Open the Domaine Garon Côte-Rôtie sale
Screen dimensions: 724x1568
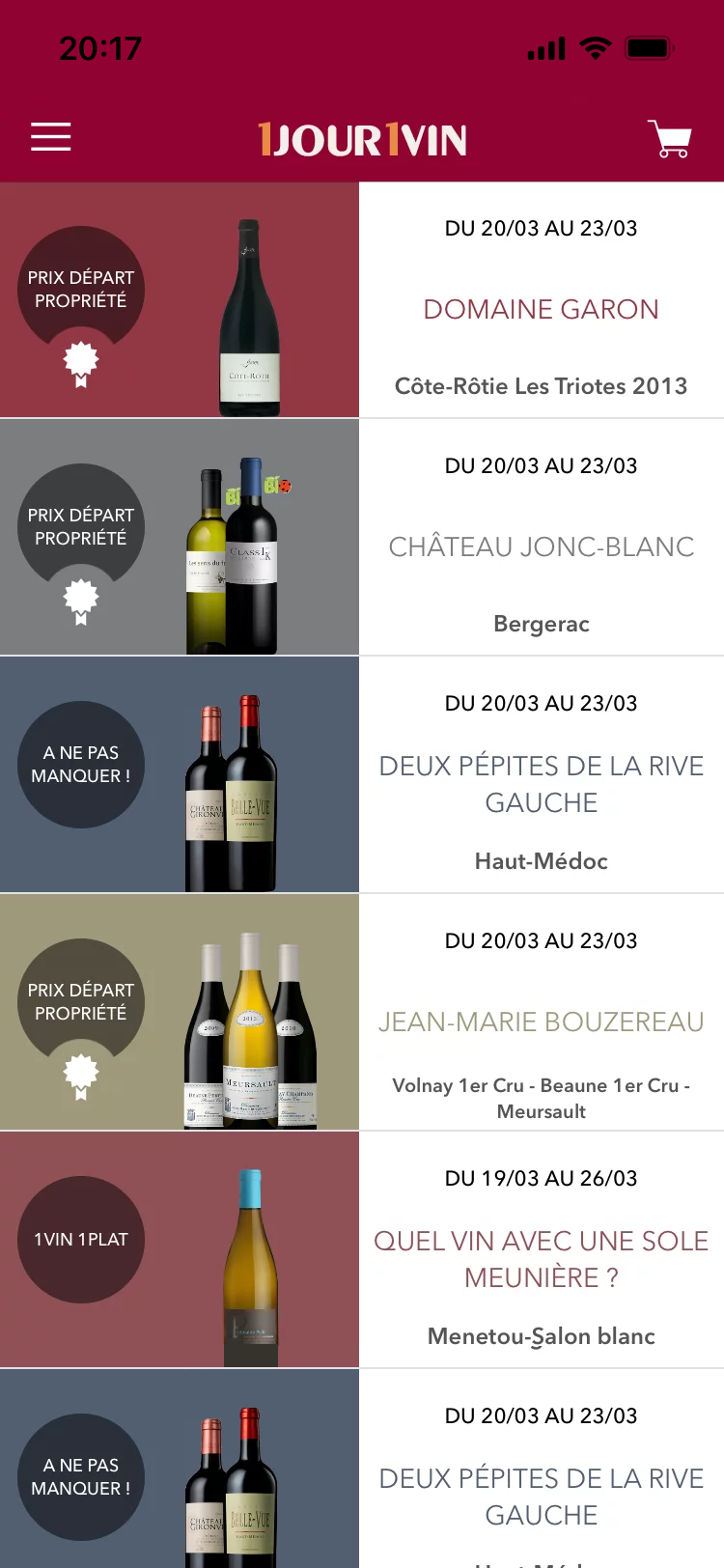[541, 309]
